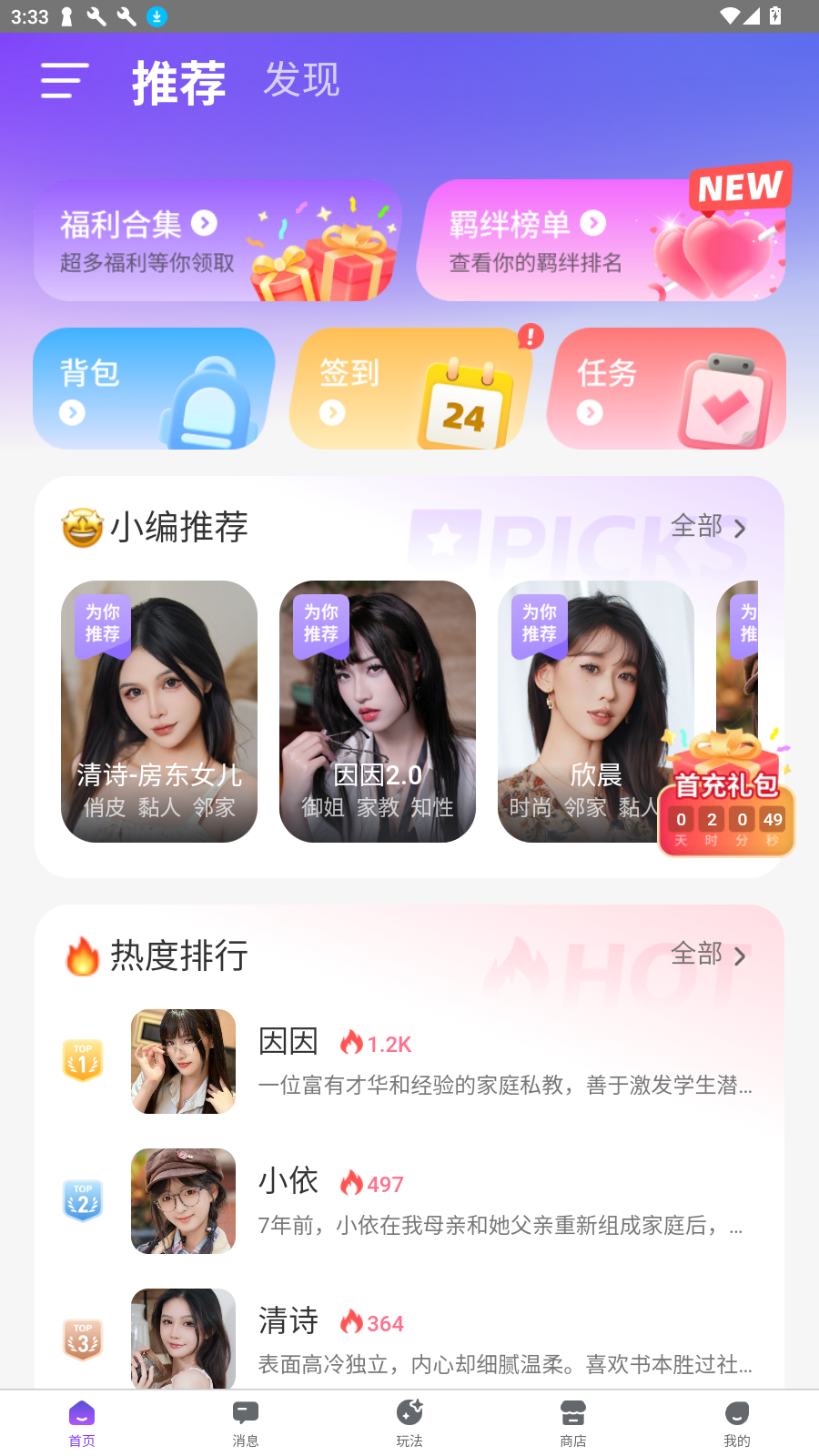Open the hamburger menu at top left
Viewport: 819px width, 1456px height.
pos(64,81)
